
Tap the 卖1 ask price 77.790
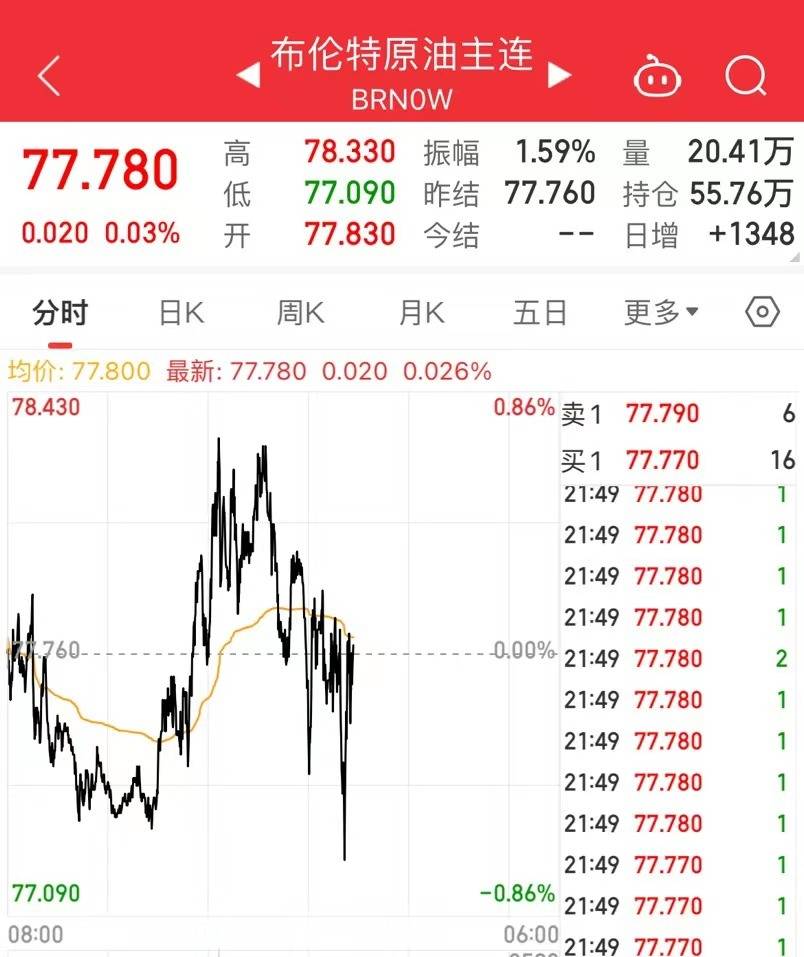(x=663, y=413)
